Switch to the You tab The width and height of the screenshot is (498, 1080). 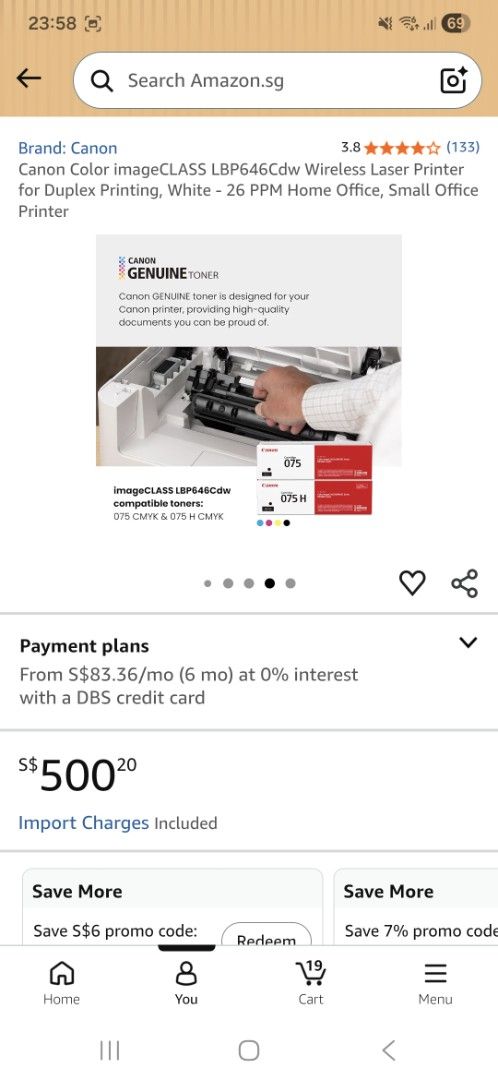(x=186, y=984)
